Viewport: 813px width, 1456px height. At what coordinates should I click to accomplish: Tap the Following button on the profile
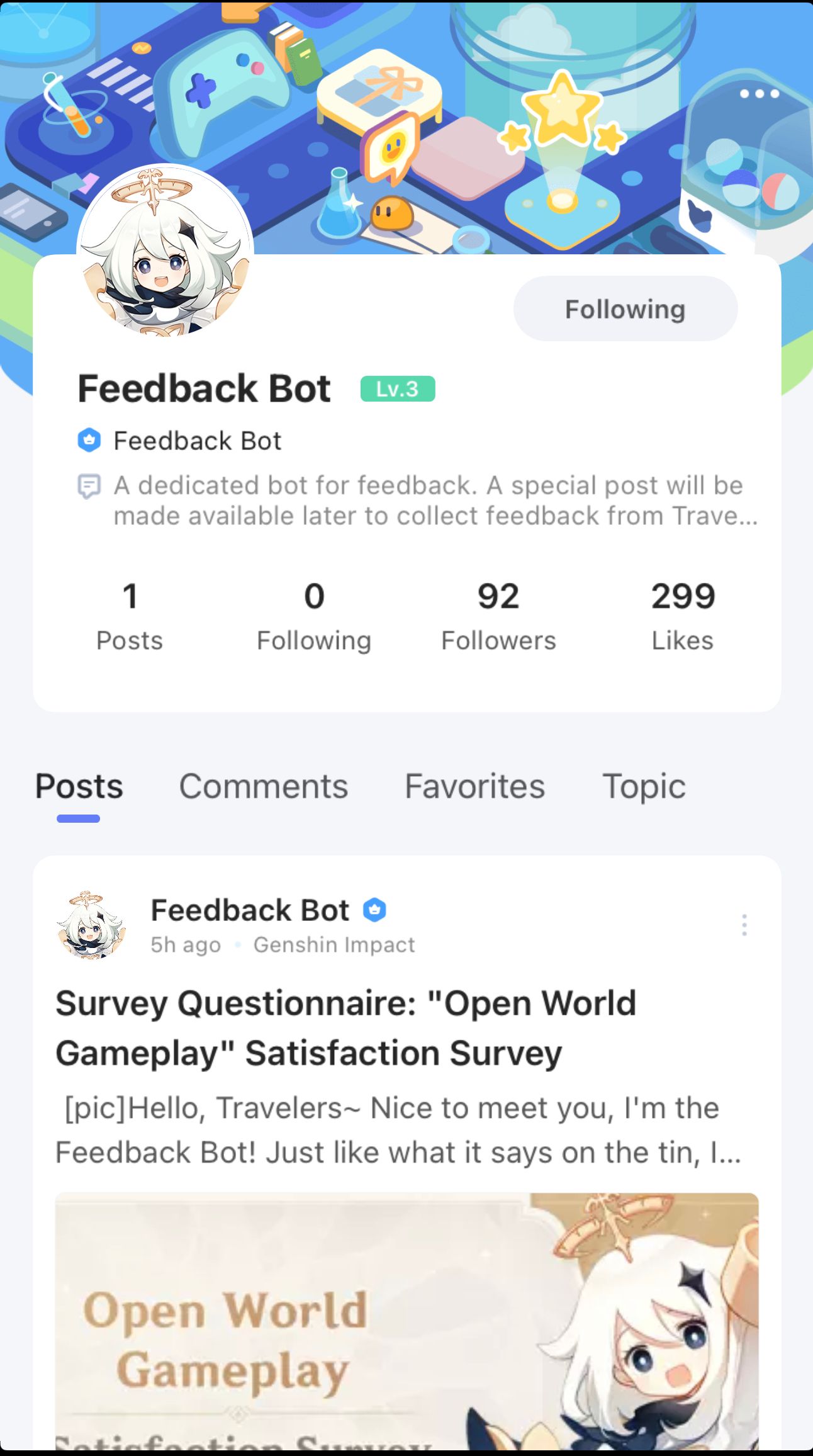[x=625, y=309]
